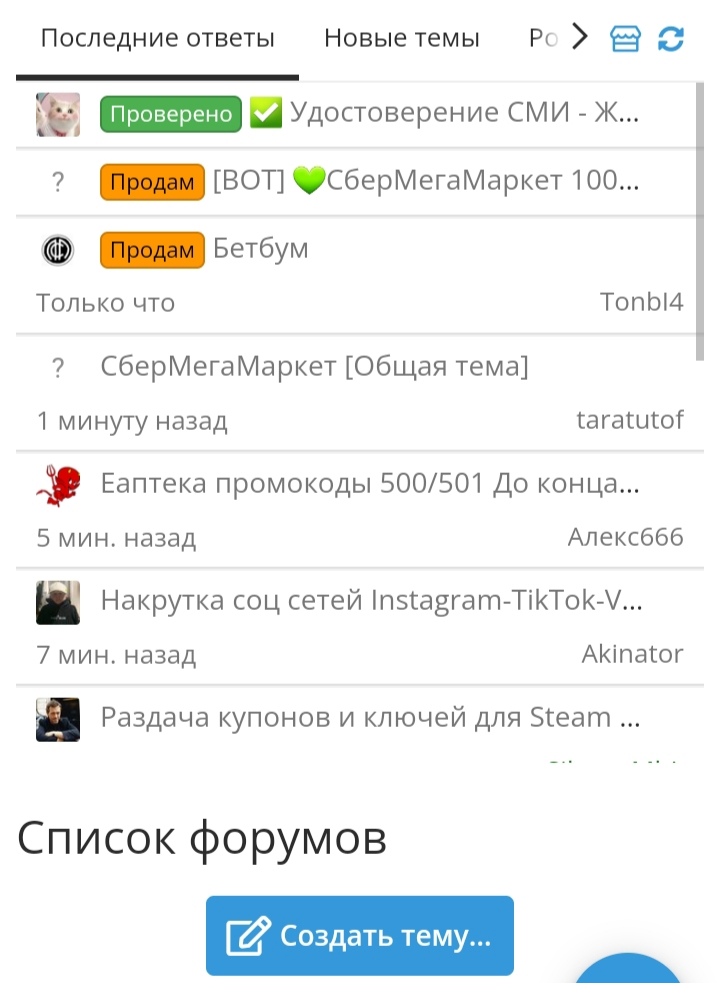Open the market shop icon
720x983 pixels.
[x=625, y=39]
